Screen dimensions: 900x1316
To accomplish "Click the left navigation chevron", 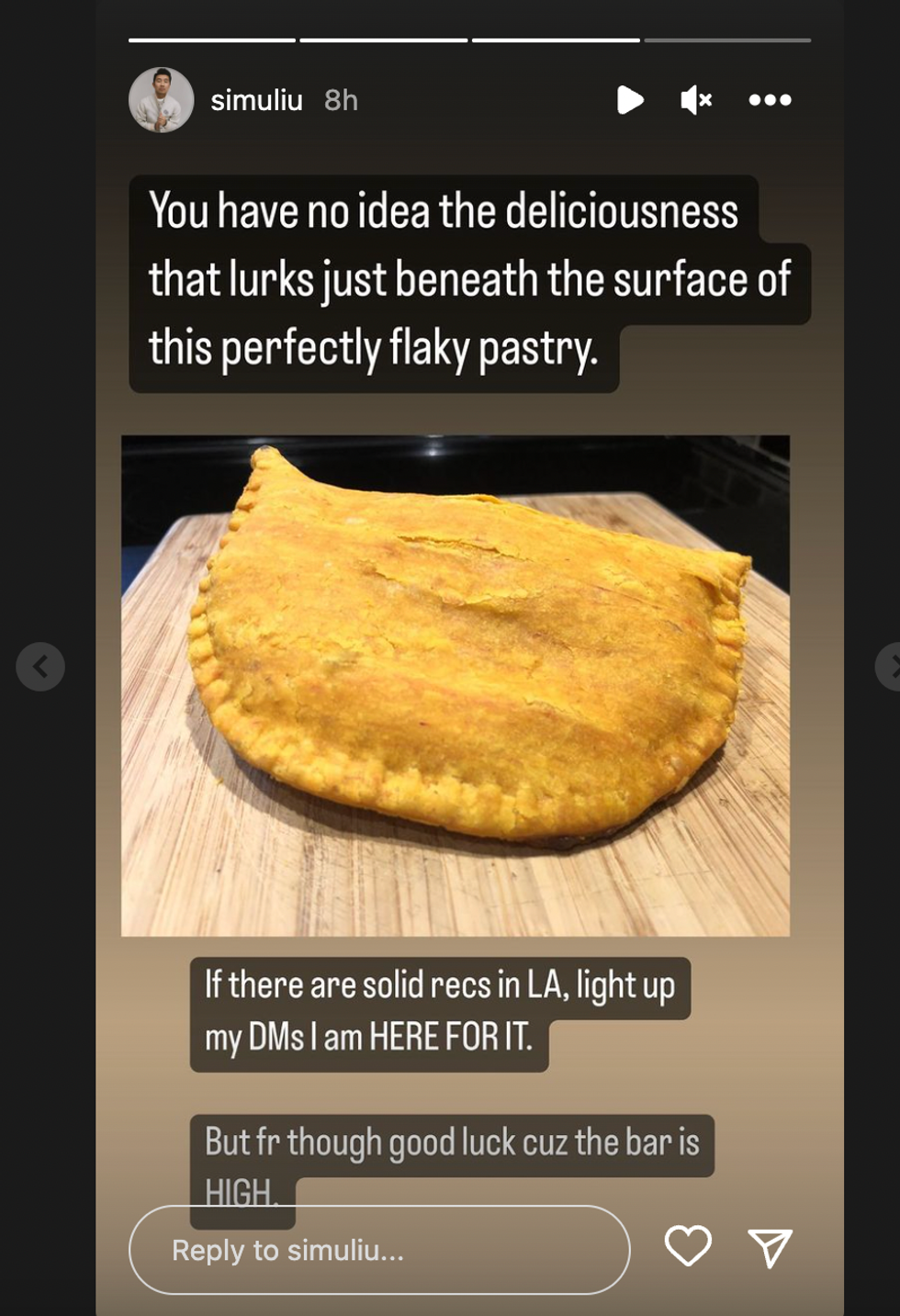I will point(40,665).
